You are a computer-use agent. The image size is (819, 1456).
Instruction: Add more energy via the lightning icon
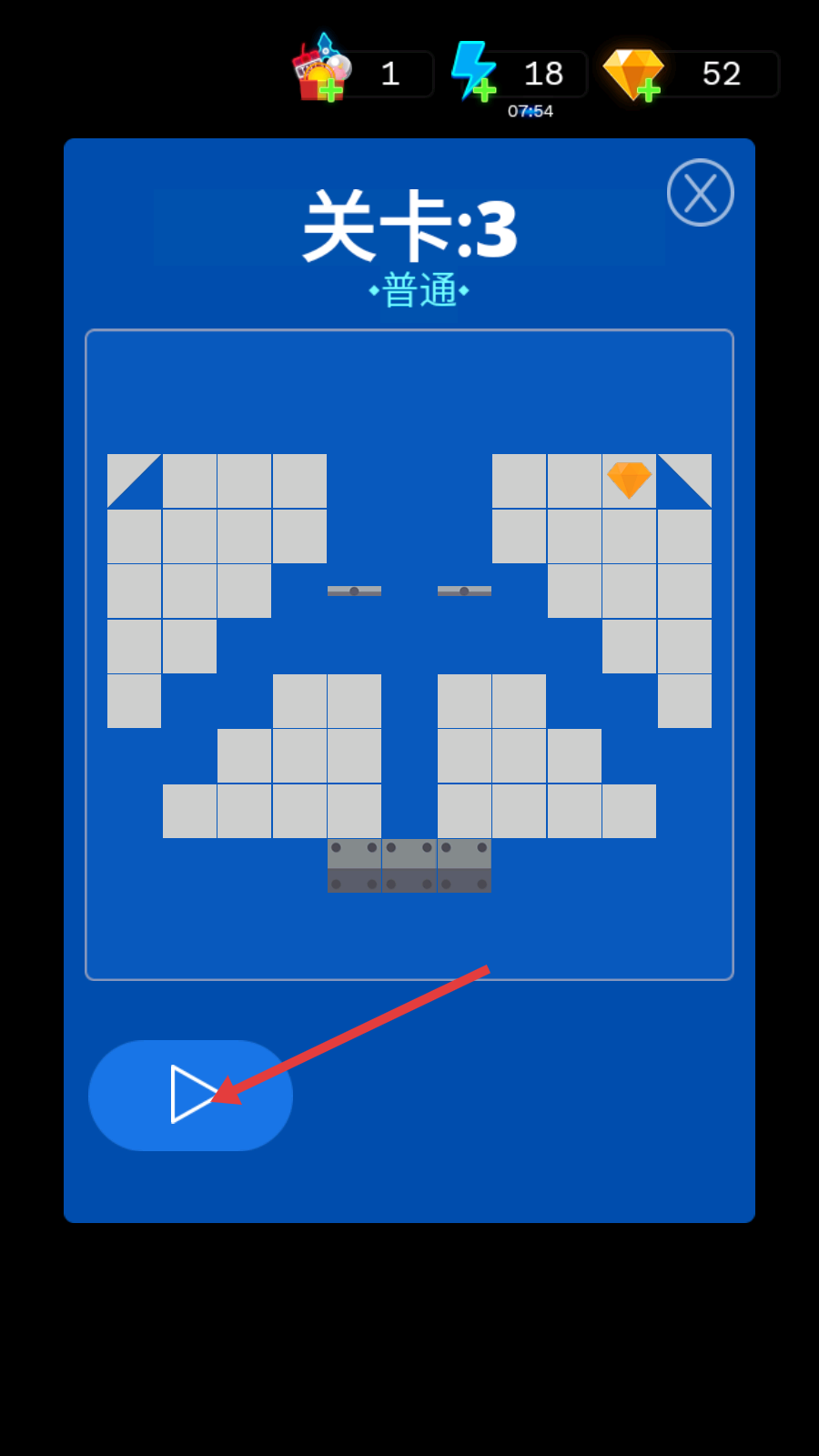tap(475, 71)
